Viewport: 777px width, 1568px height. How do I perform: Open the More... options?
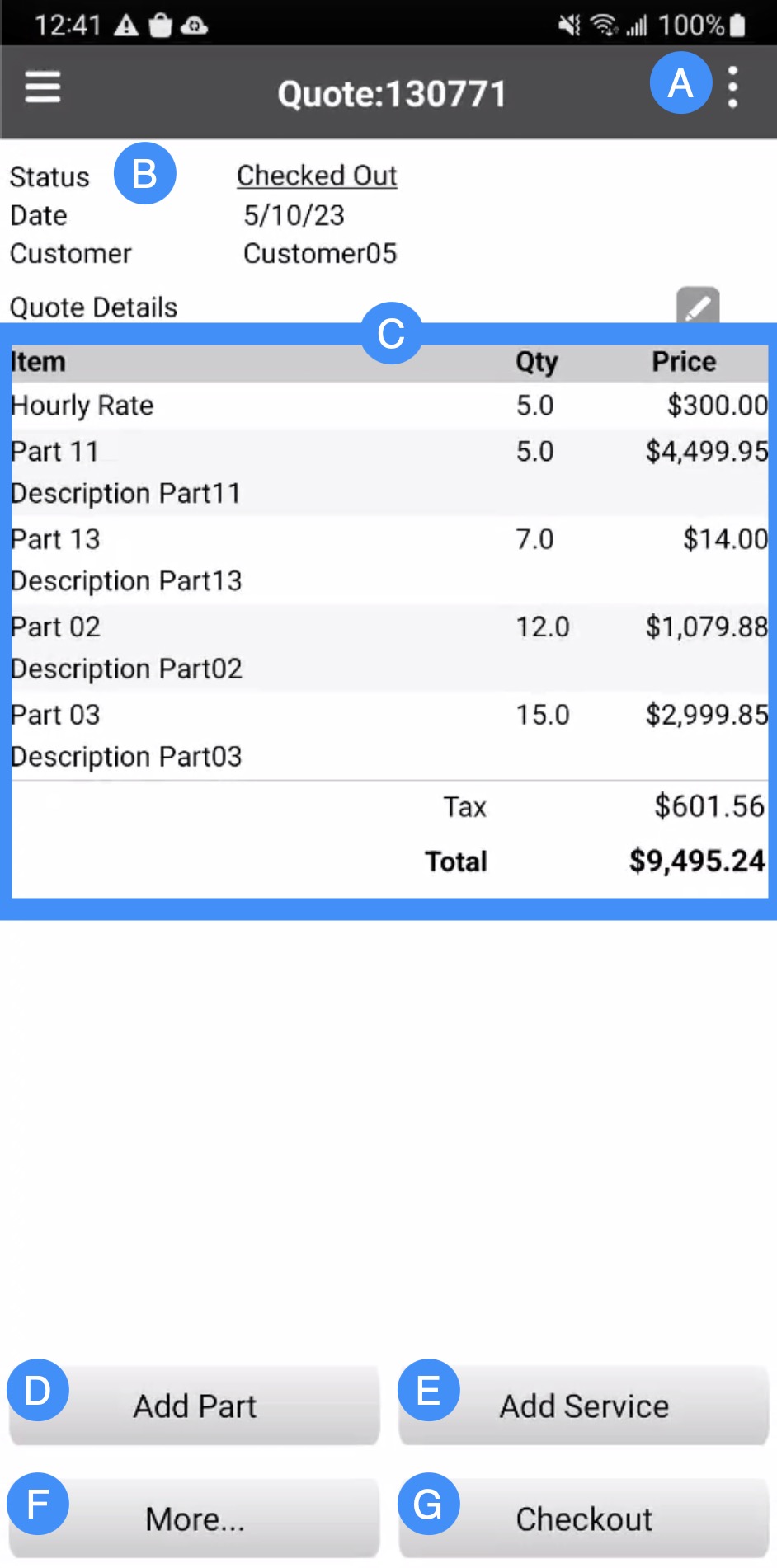(x=195, y=1519)
